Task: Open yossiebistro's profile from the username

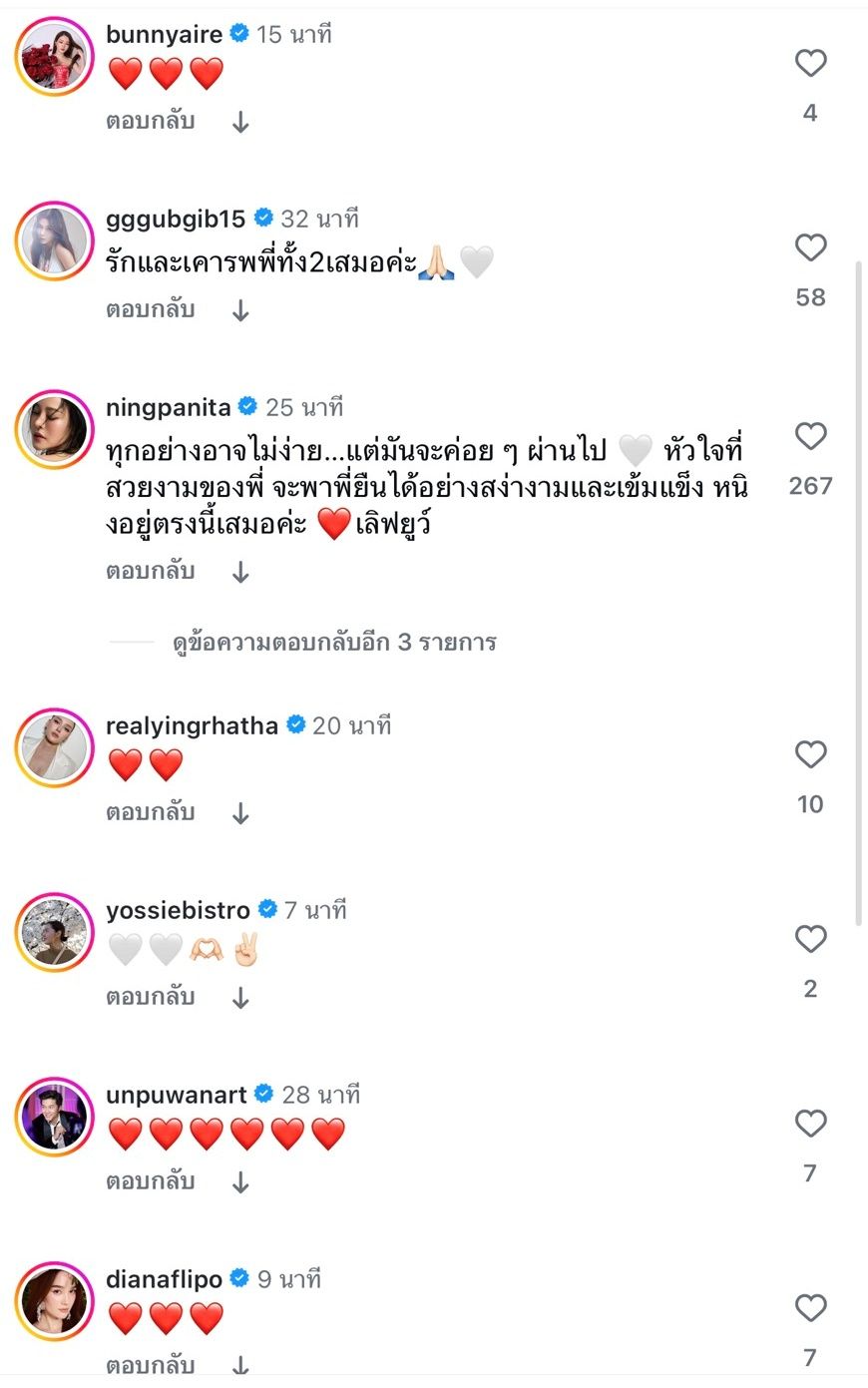Action: (x=178, y=910)
